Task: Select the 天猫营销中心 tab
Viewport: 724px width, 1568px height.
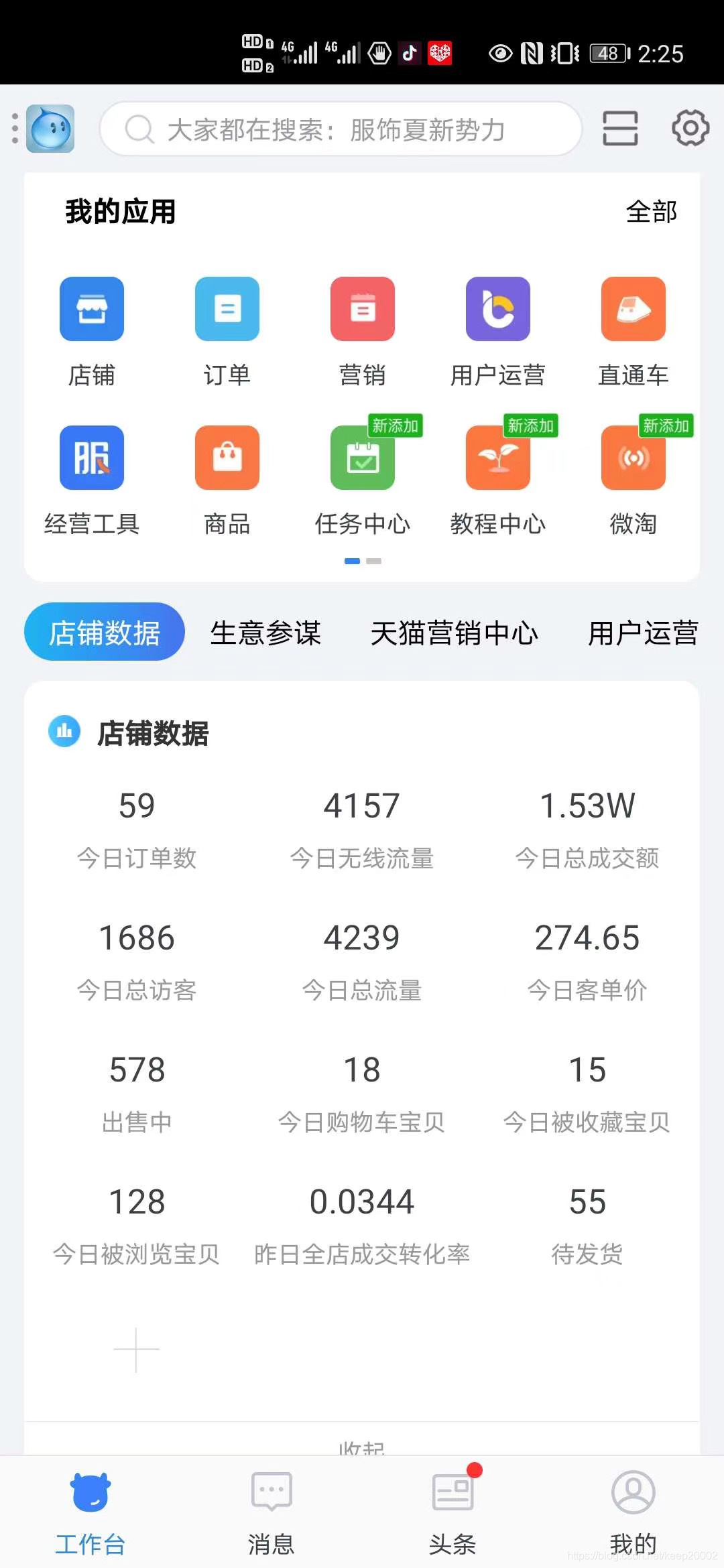Action: [456, 633]
